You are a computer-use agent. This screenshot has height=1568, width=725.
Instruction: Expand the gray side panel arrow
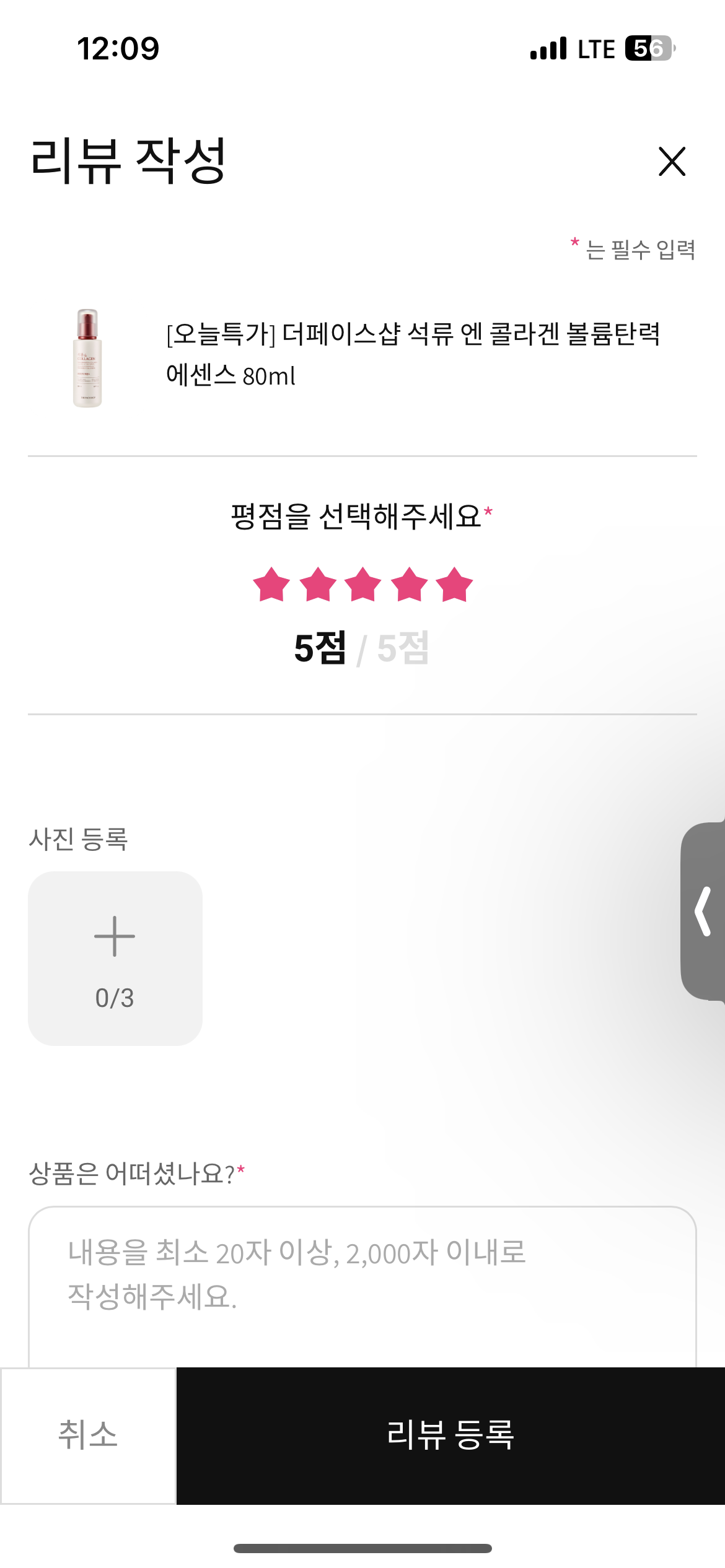pos(703,911)
